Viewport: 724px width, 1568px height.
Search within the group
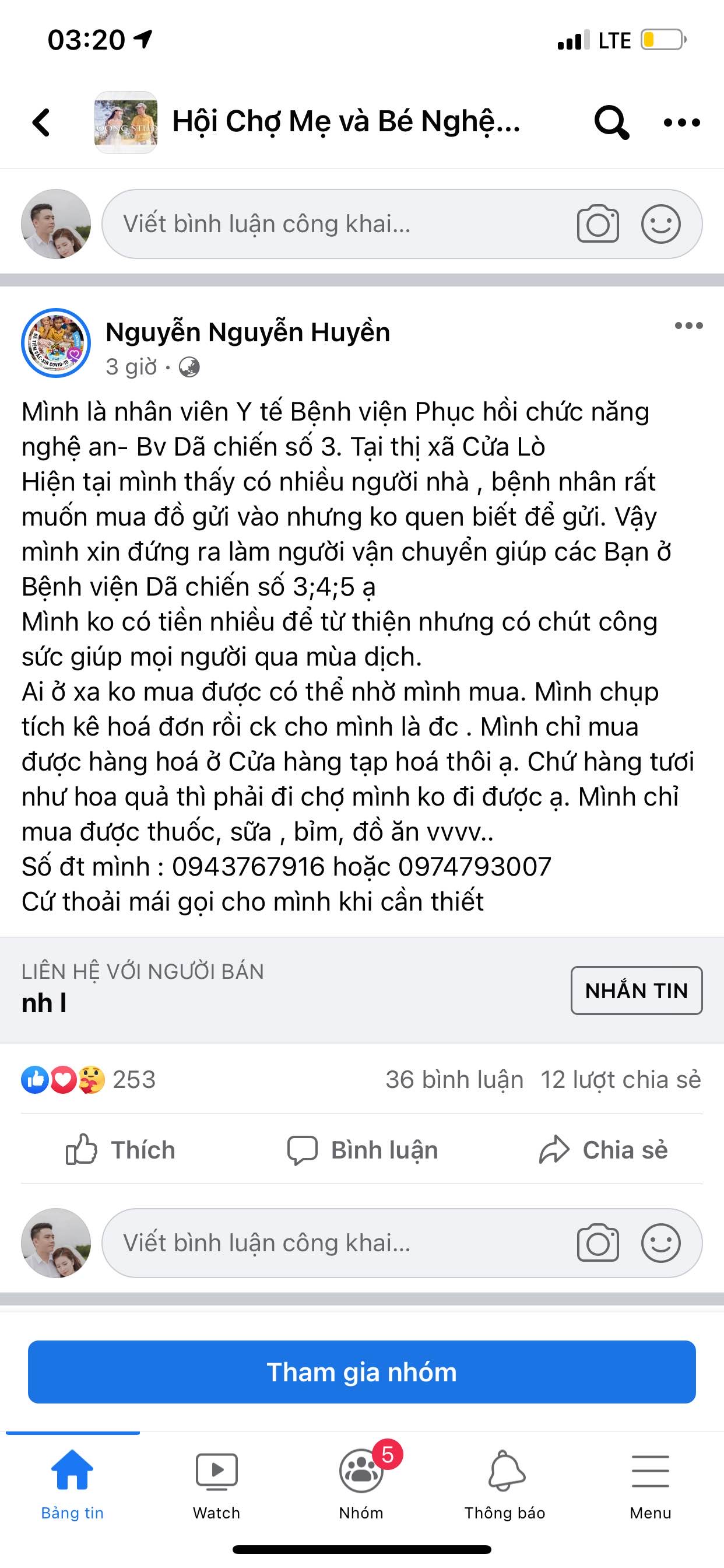611,123
